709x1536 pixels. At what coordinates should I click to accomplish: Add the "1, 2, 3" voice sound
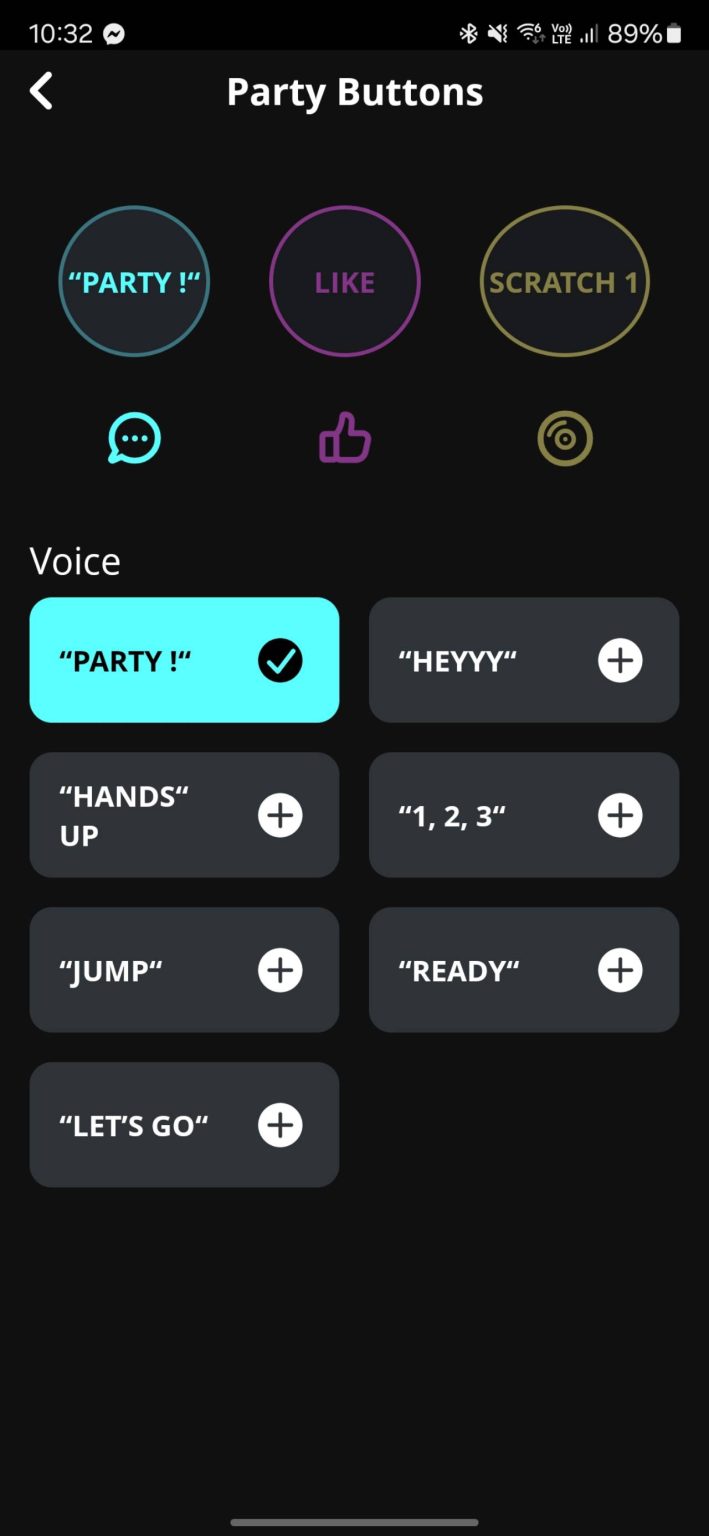click(x=524, y=815)
